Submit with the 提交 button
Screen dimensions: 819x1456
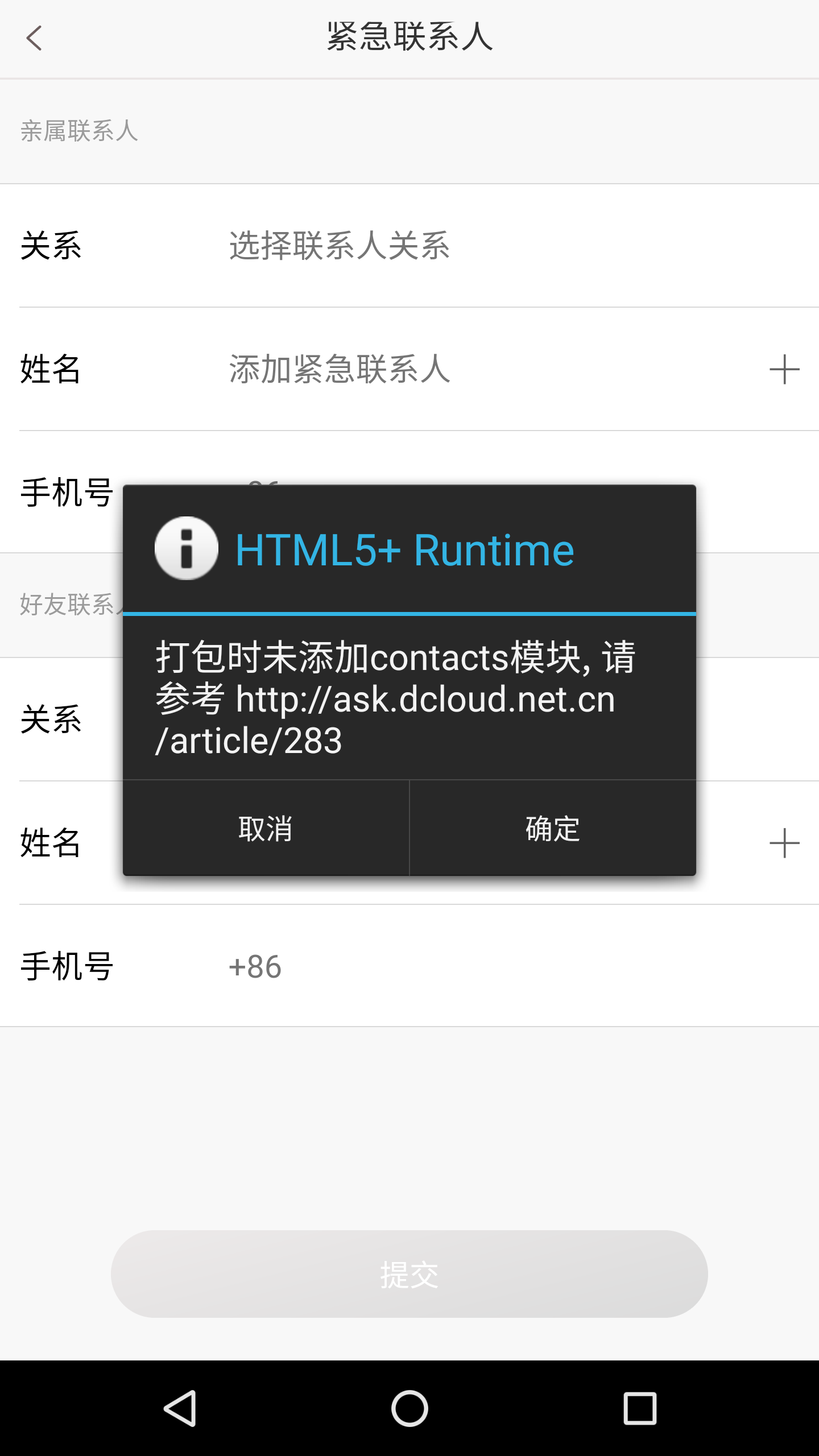(409, 1274)
